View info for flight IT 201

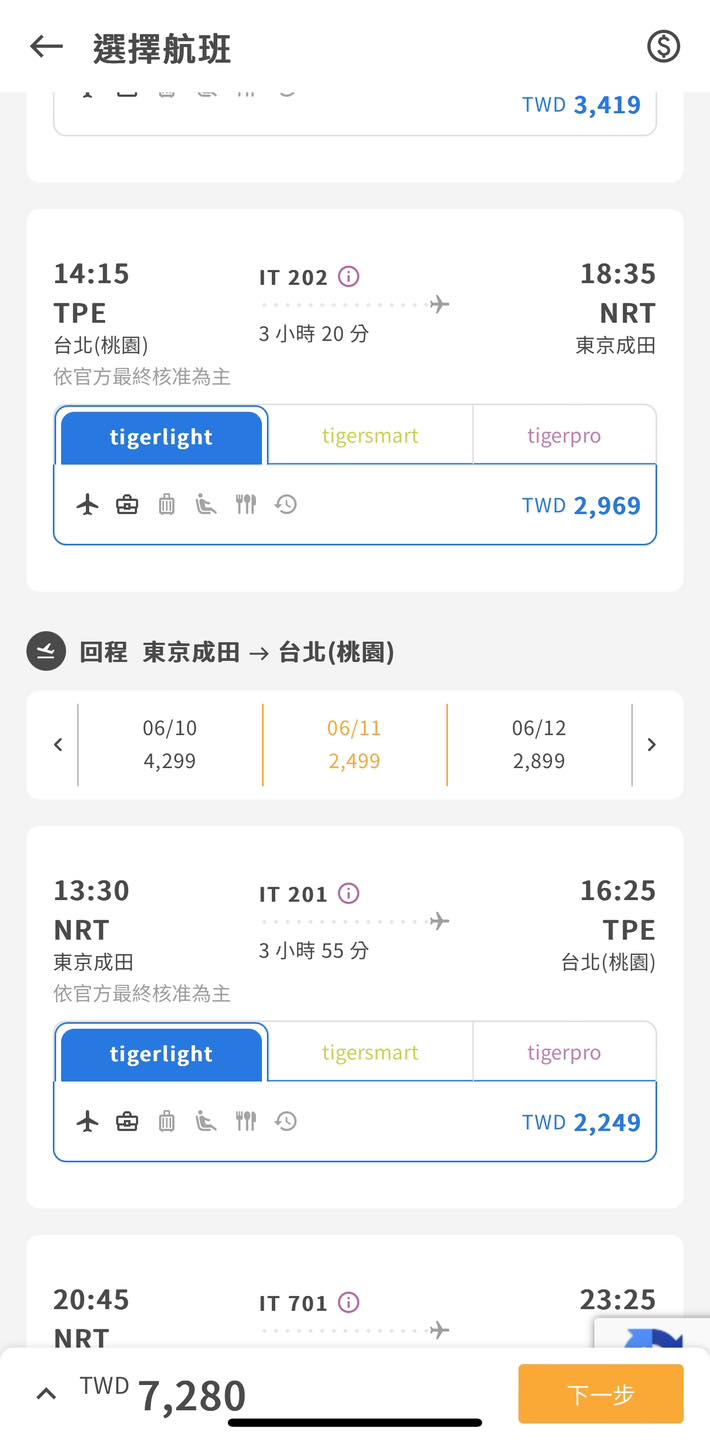click(x=348, y=894)
